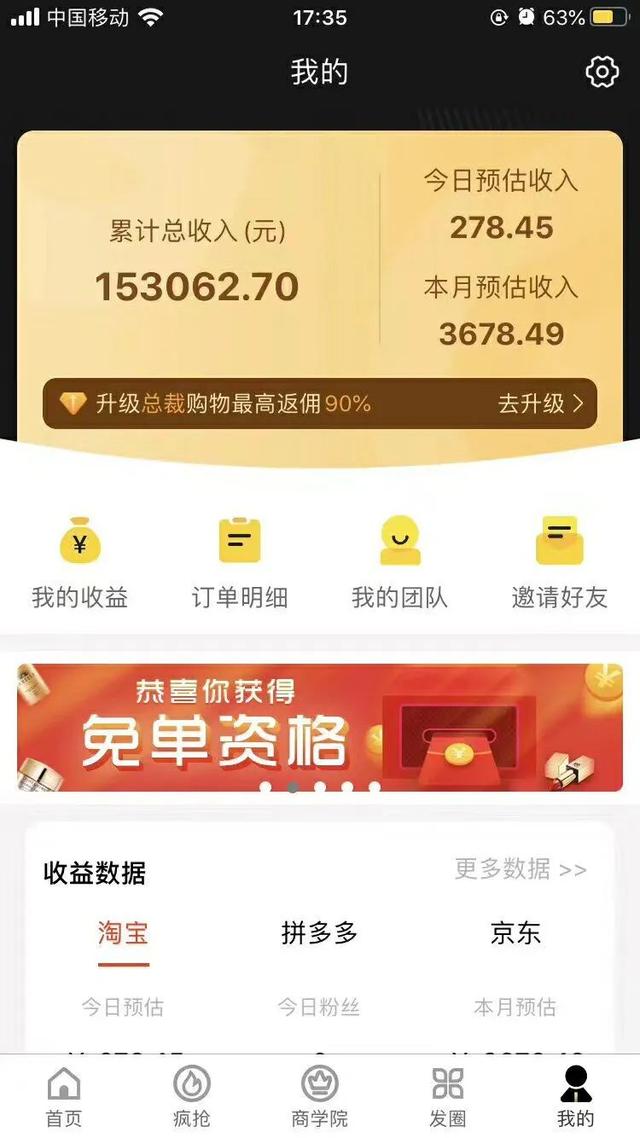Open the settings gear icon
Image resolution: width=640 pixels, height=1138 pixels.
click(x=601, y=72)
